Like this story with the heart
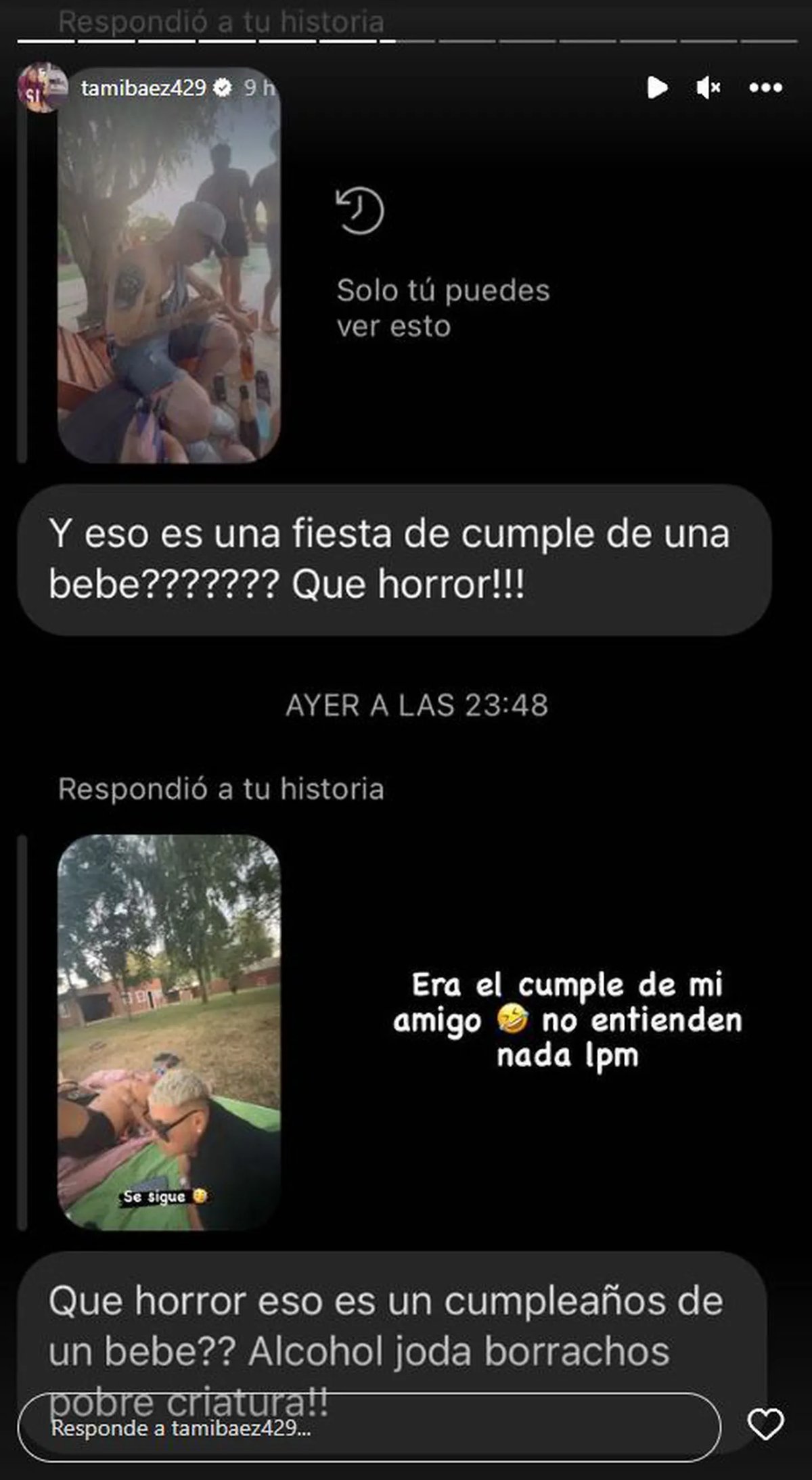The image size is (812, 1480). pos(765,1425)
